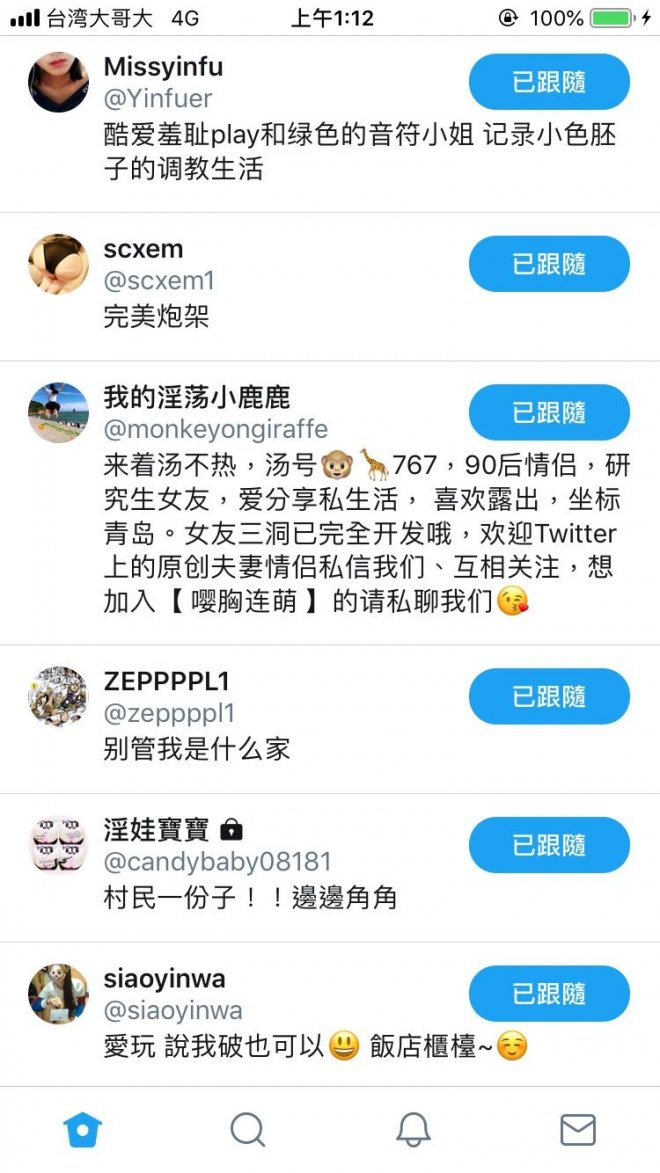Open the Messages envelope tab
Image resolution: width=660 pixels, height=1173 pixels.
pos(577,1130)
